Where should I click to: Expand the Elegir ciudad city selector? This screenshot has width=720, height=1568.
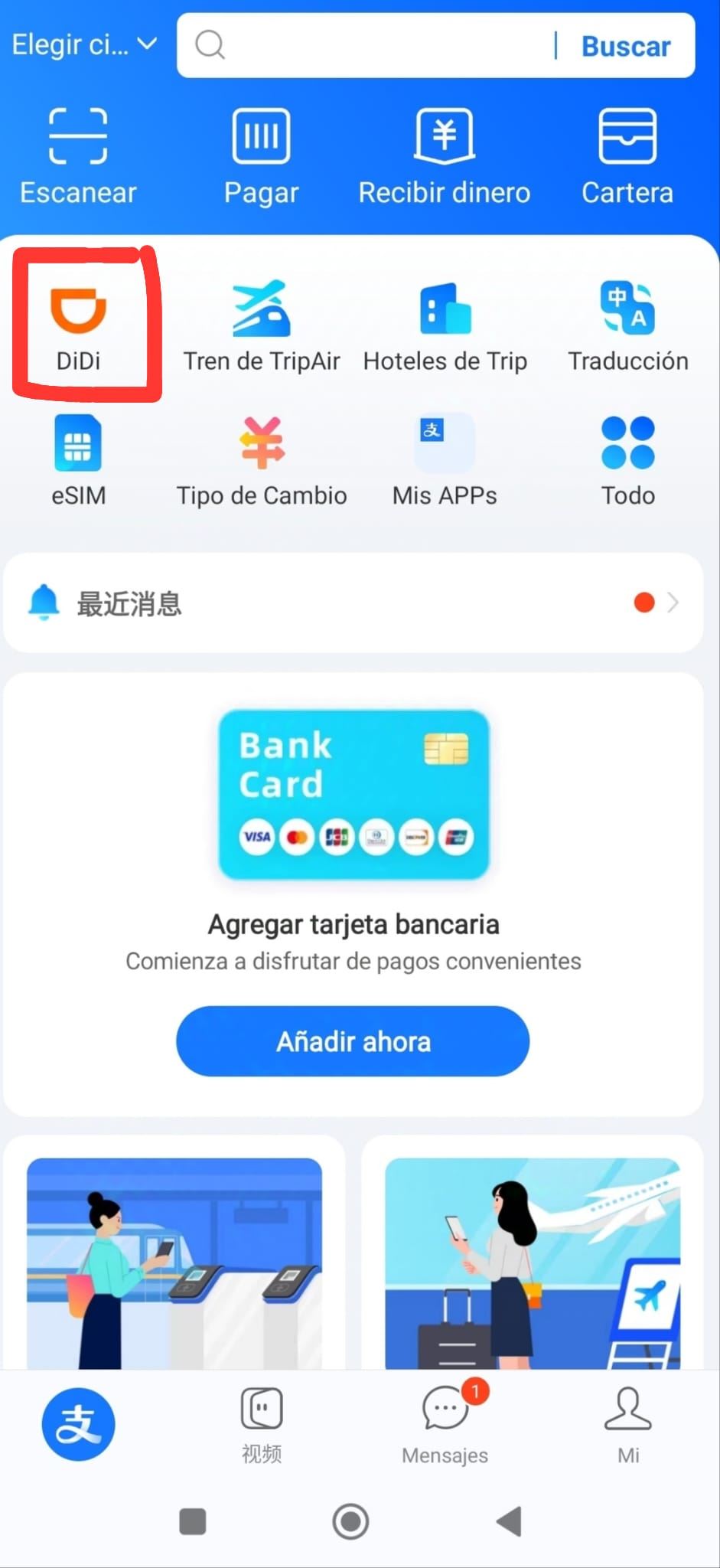click(83, 44)
